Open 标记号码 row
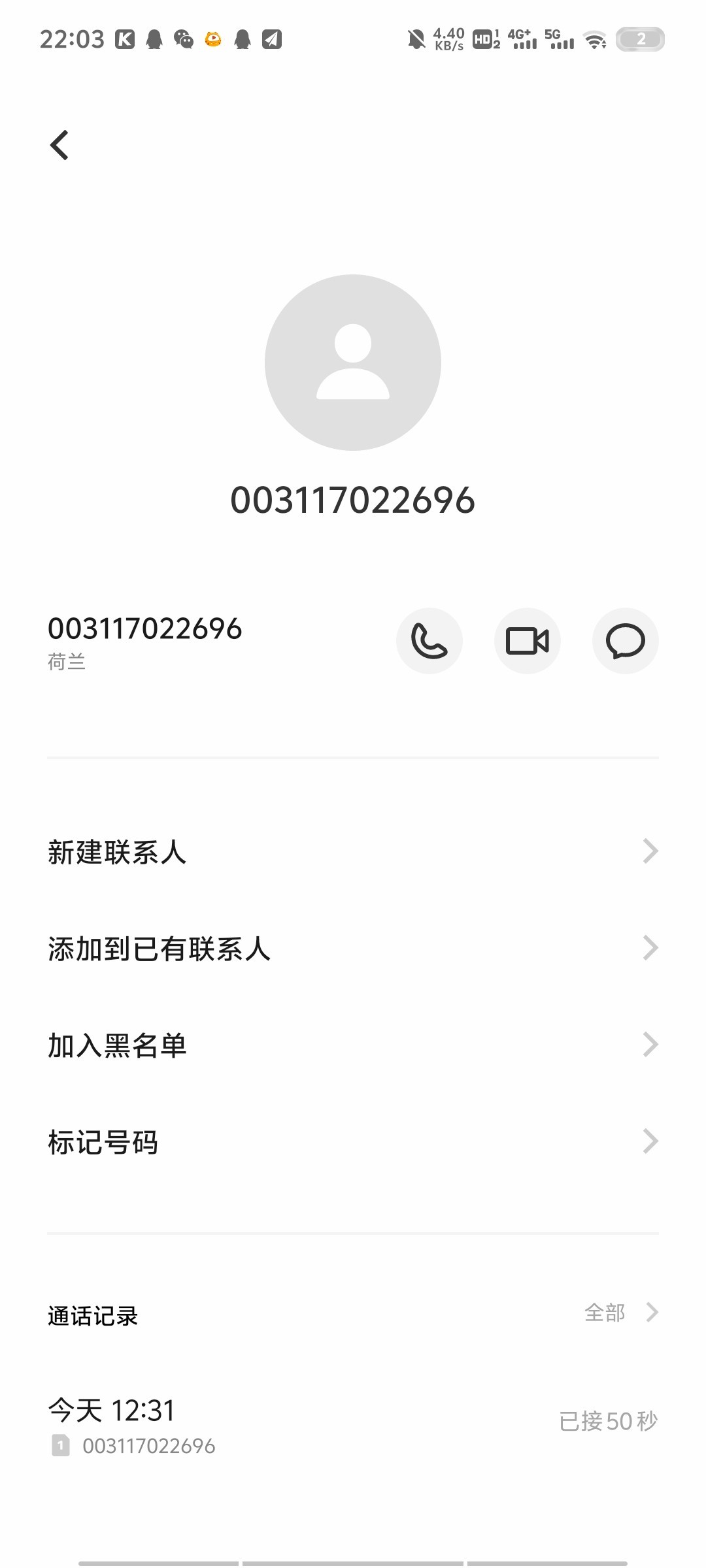Screen dimensions: 706x1568 tap(353, 1142)
